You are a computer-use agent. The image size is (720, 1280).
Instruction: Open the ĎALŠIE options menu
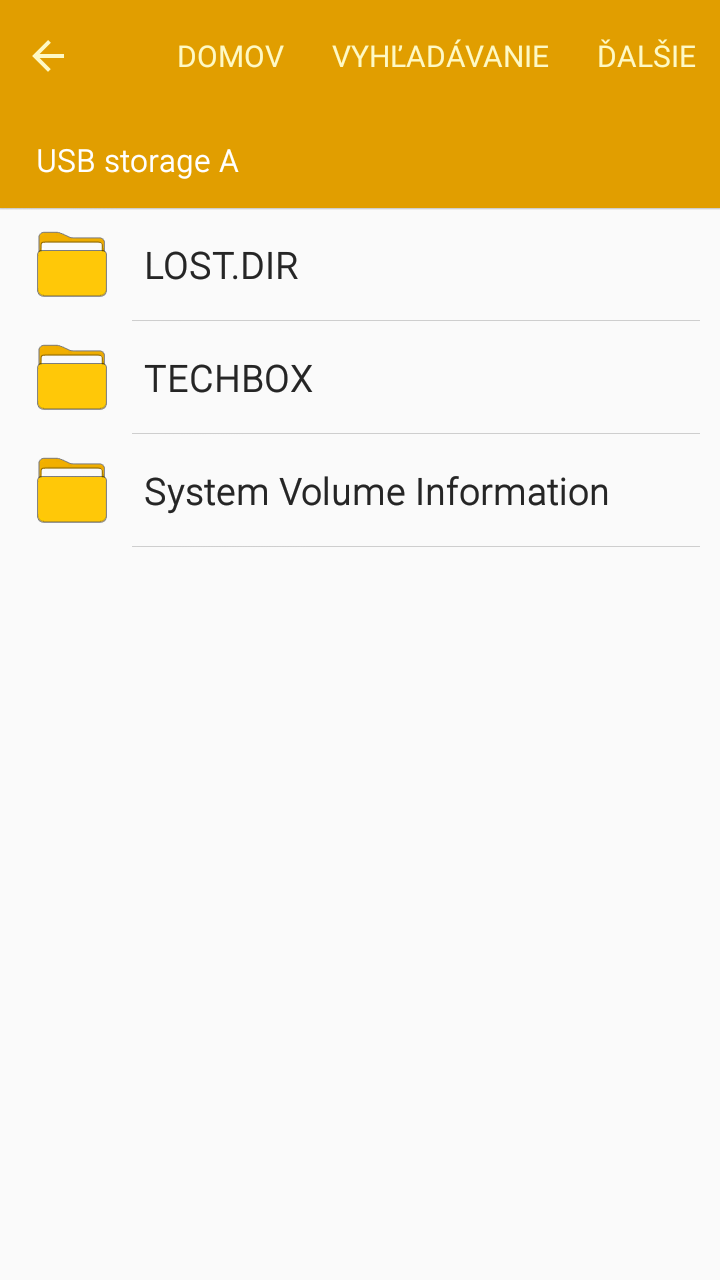(646, 55)
